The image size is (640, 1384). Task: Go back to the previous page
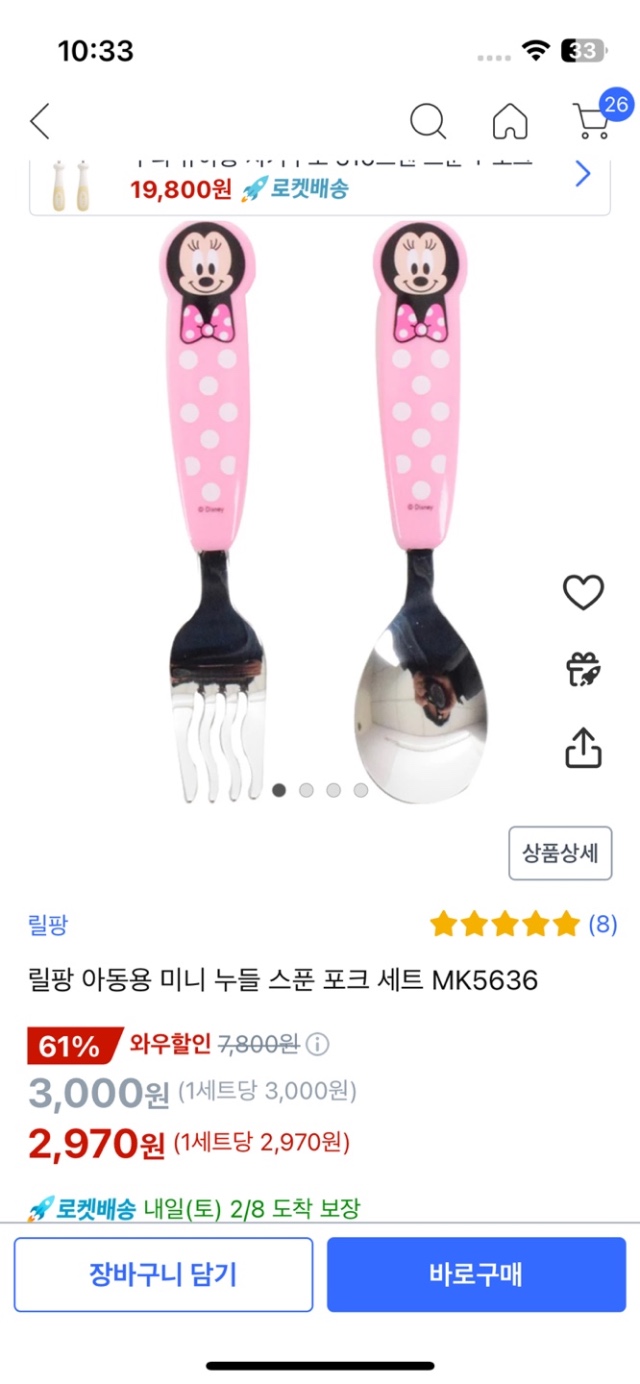[x=40, y=121]
